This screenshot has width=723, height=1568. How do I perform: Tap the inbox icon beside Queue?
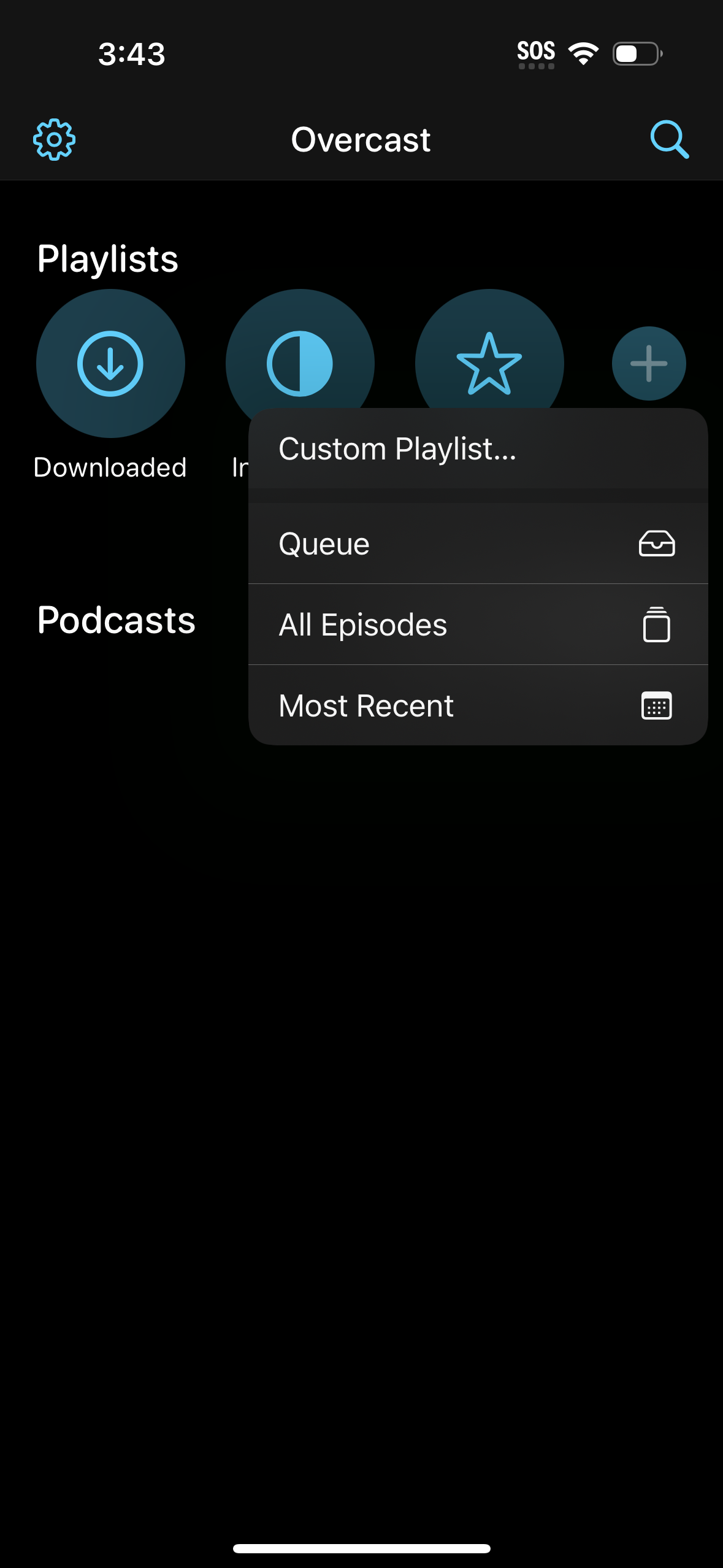(657, 543)
